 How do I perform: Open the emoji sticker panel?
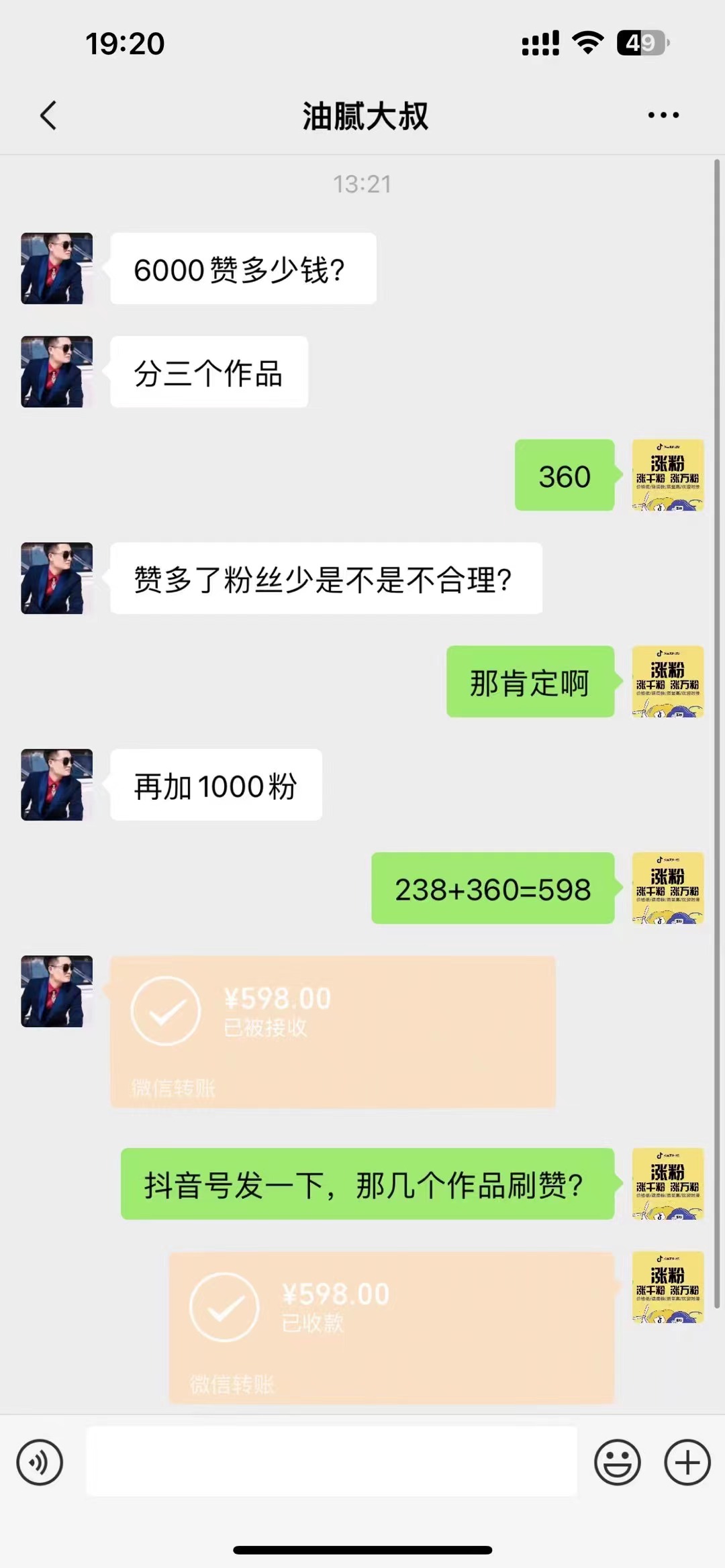(x=617, y=1462)
